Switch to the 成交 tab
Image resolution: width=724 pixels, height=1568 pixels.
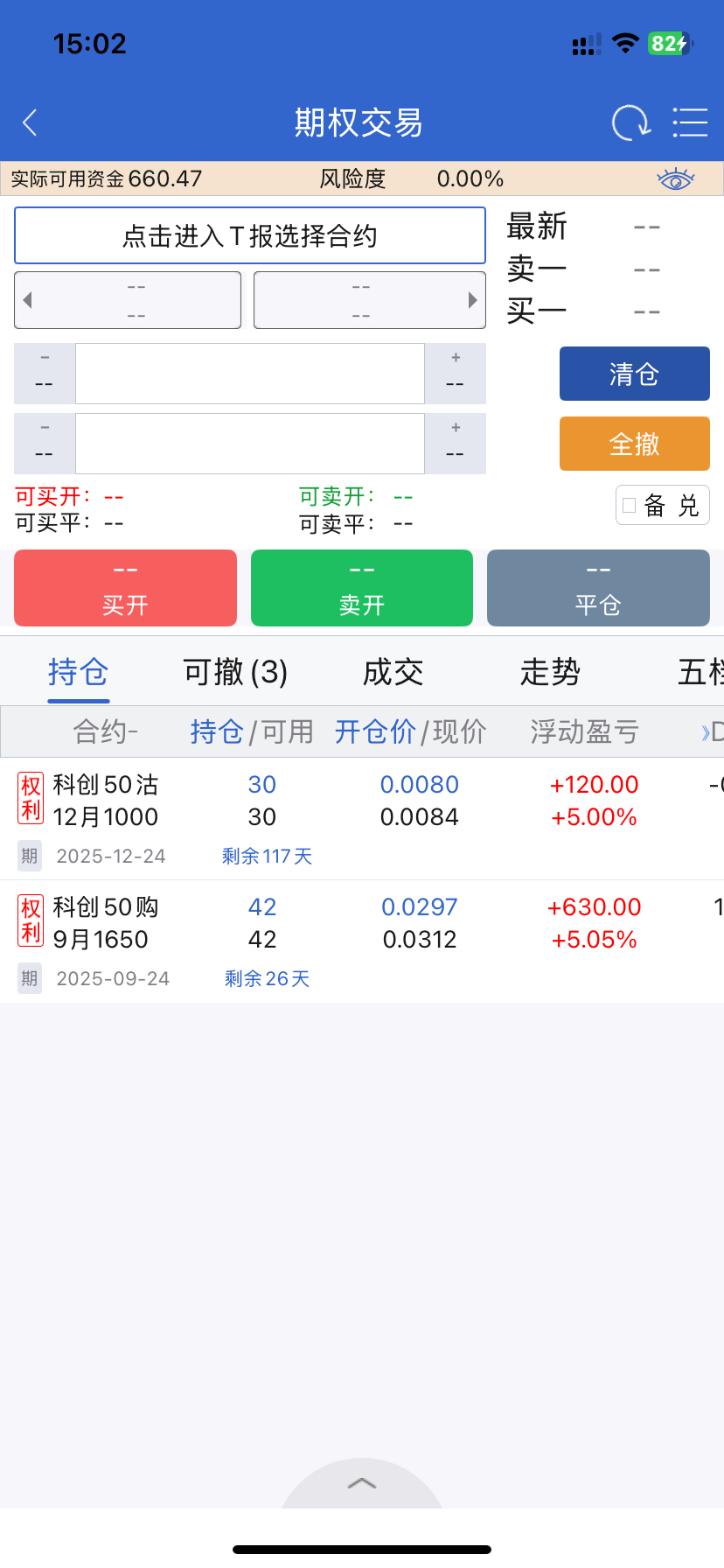393,672
